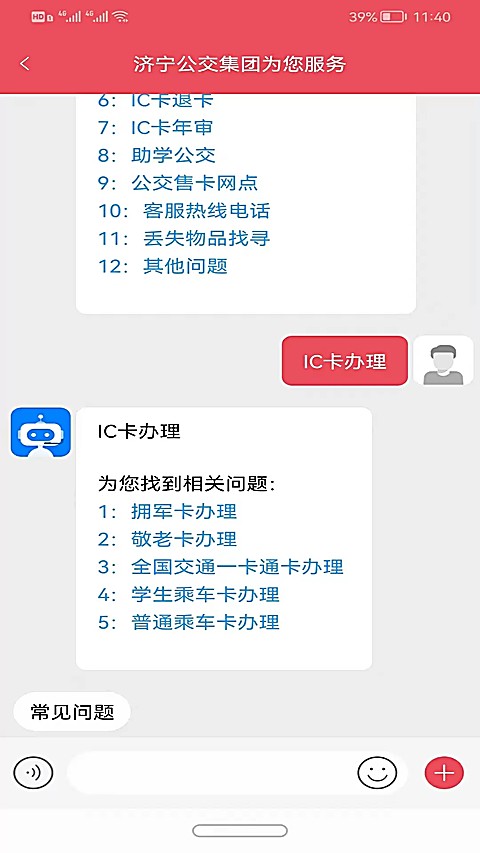Open the IC卡年审 link

pyautogui.click(x=171, y=128)
